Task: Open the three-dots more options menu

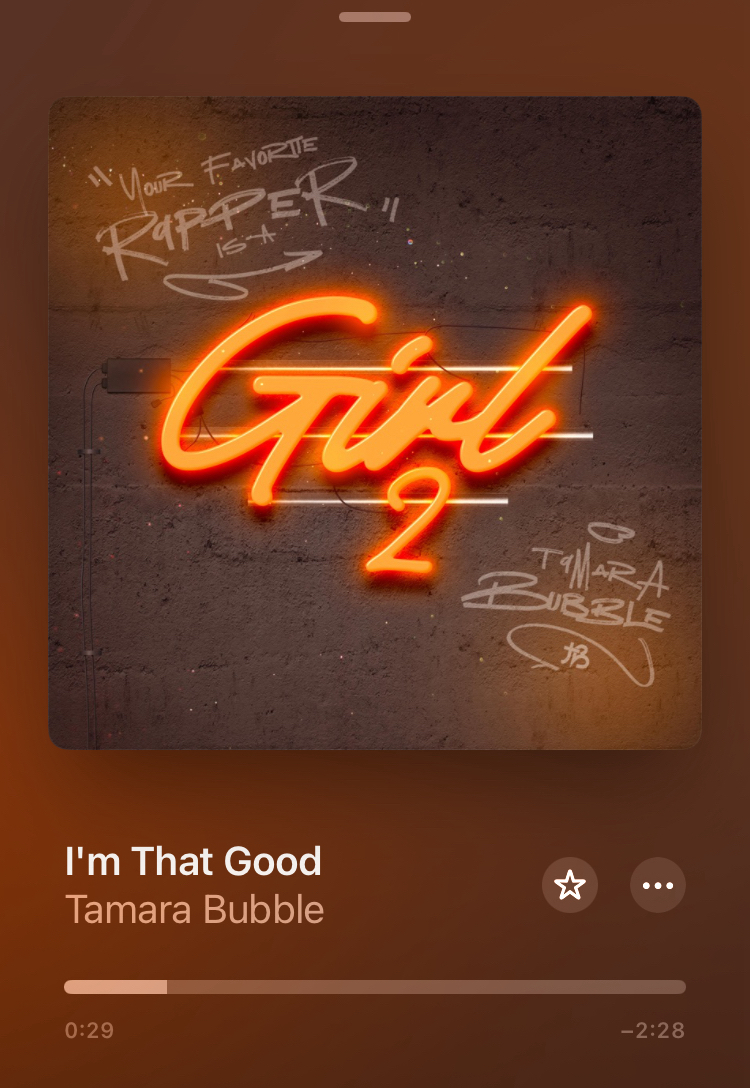Action: coord(658,885)
